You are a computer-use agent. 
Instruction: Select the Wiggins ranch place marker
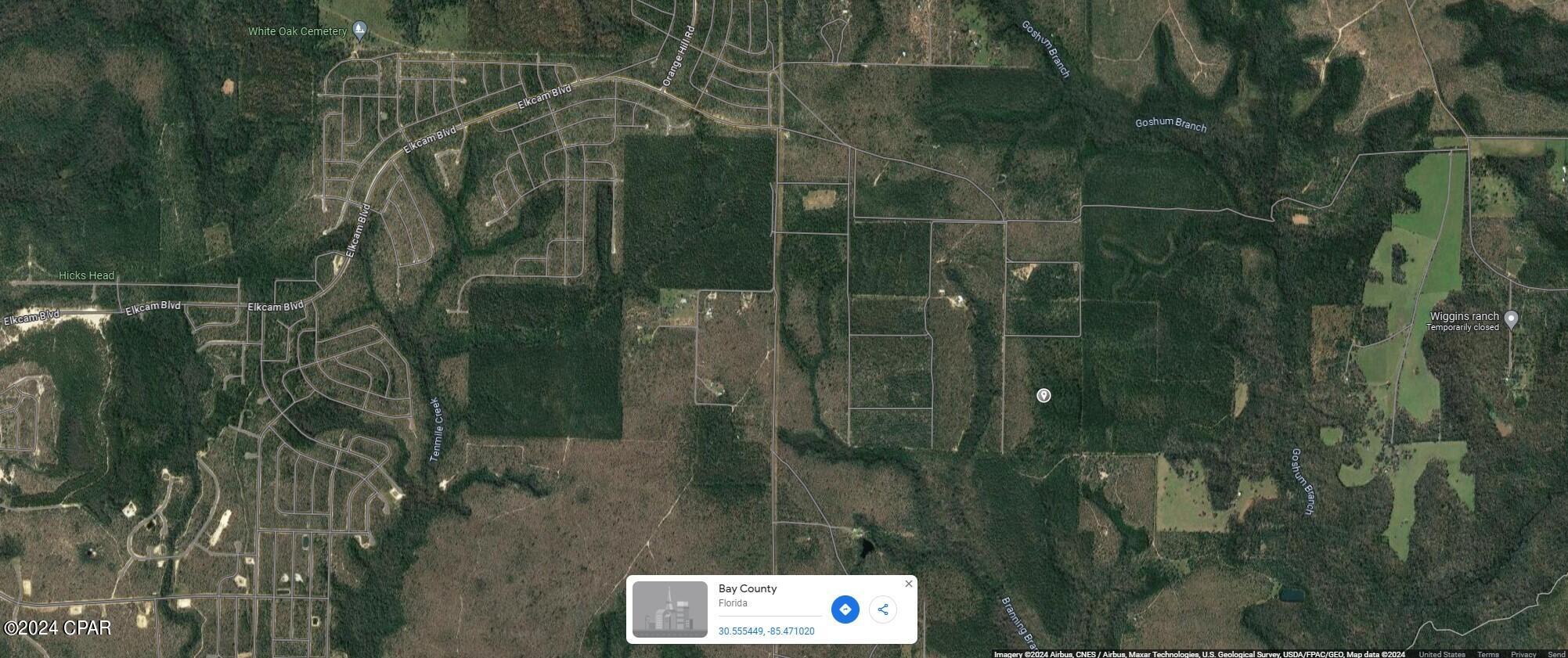tap(1512, 318)
